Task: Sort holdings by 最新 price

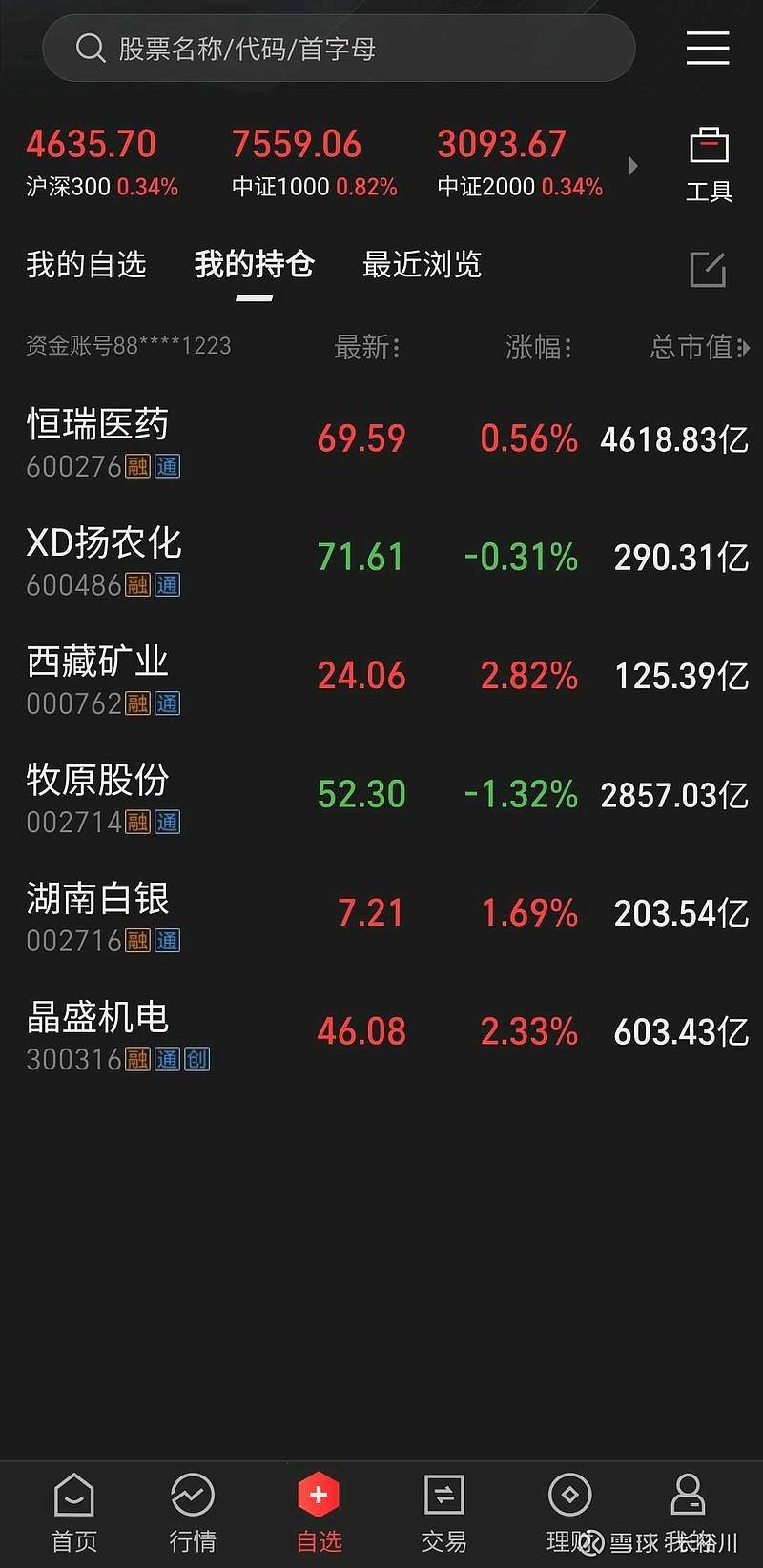Action: click(366, 347)
